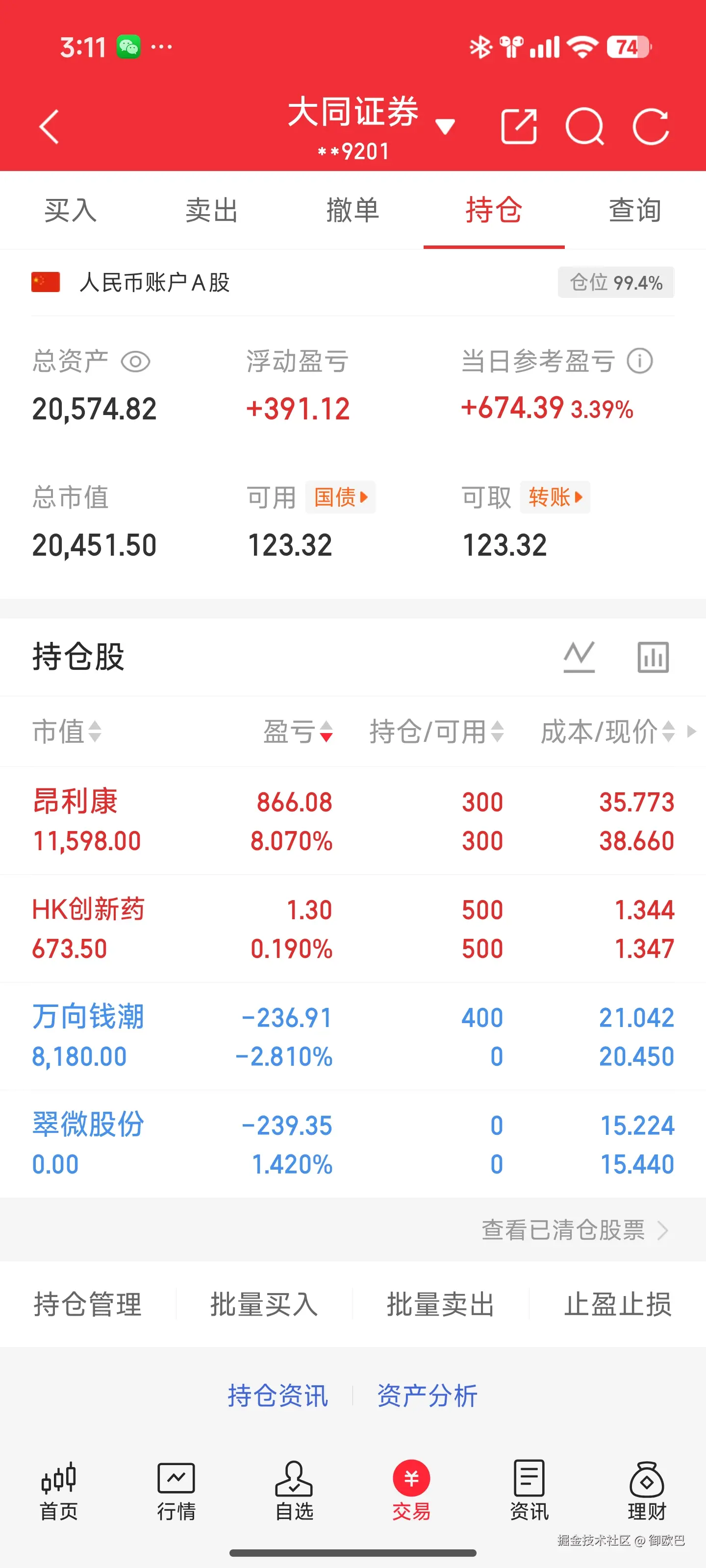706x1568 pixels.
Task: Open the share/export icon in the header
Action: point(518,126)
